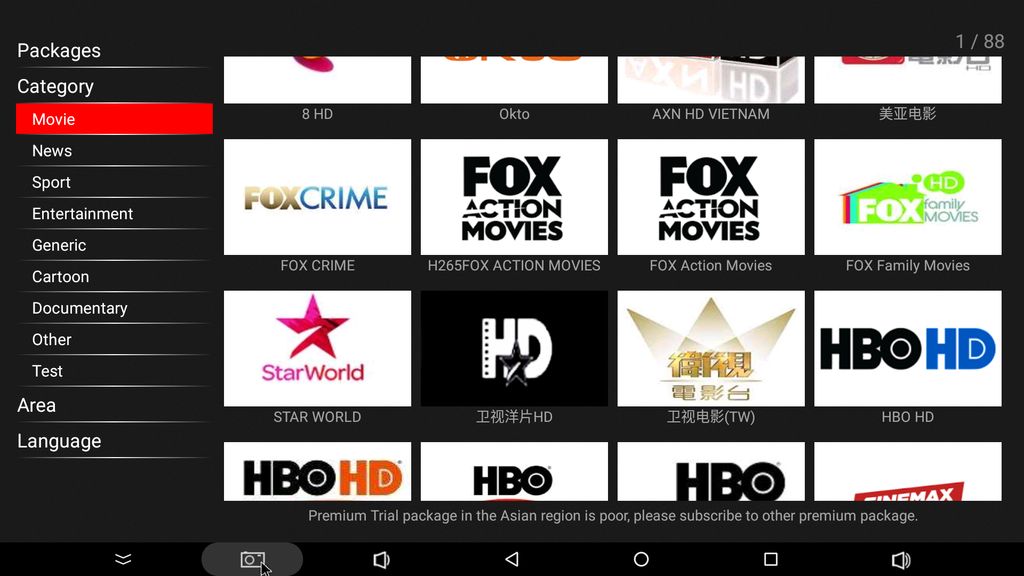Play the H265FOX ACTION MOVIES channel
Image resolution: width=1024 pixels, height=576 pixels.
(514, 197)
